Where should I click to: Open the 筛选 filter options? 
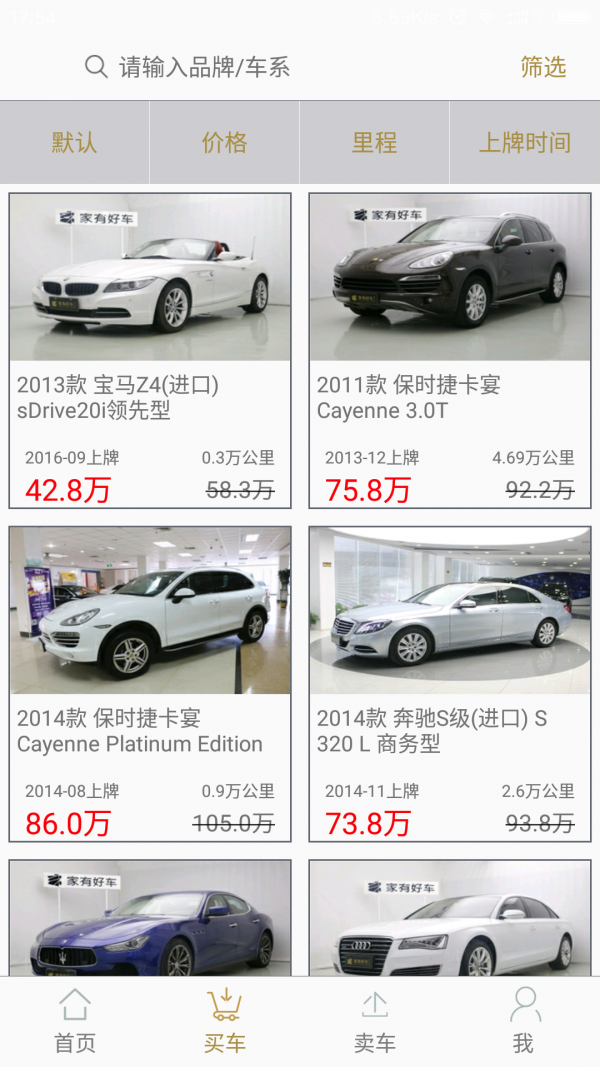[x=543, y=67]
